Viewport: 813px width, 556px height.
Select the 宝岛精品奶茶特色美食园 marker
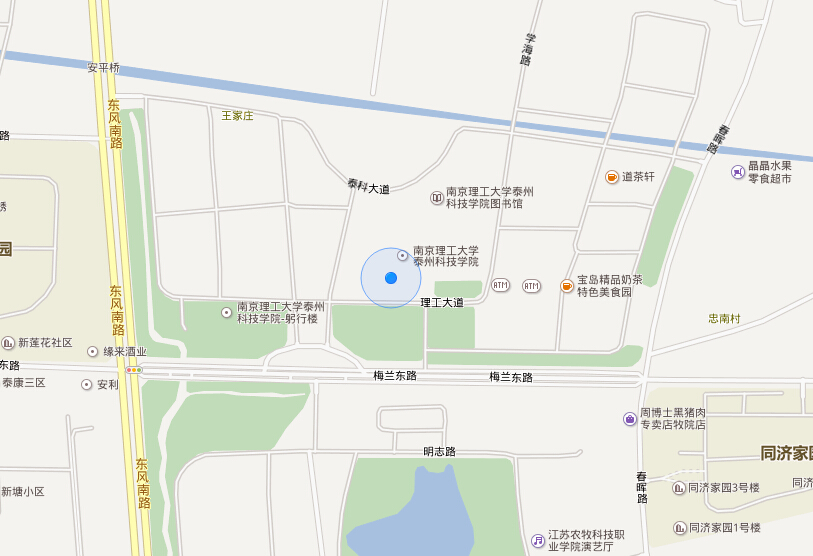pyautogui.click(x=567, y=286)
